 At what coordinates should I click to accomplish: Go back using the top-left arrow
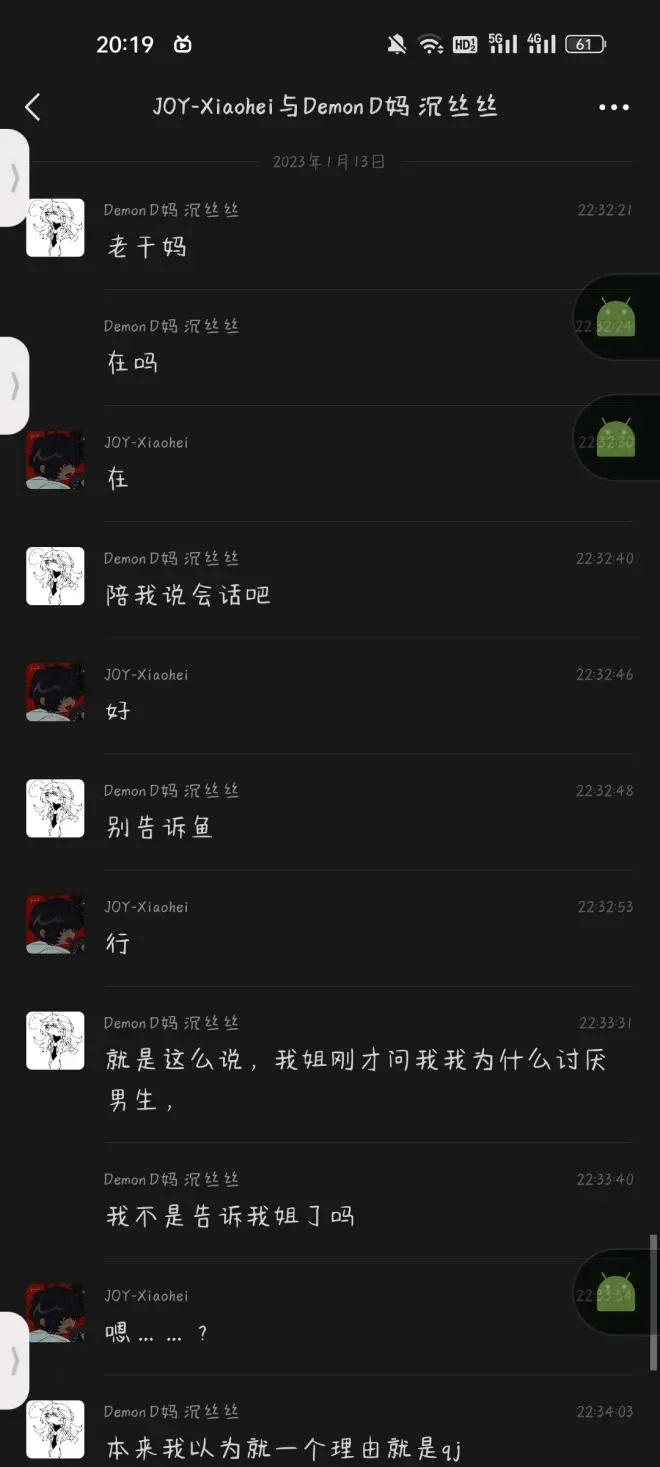click(33, 107)
